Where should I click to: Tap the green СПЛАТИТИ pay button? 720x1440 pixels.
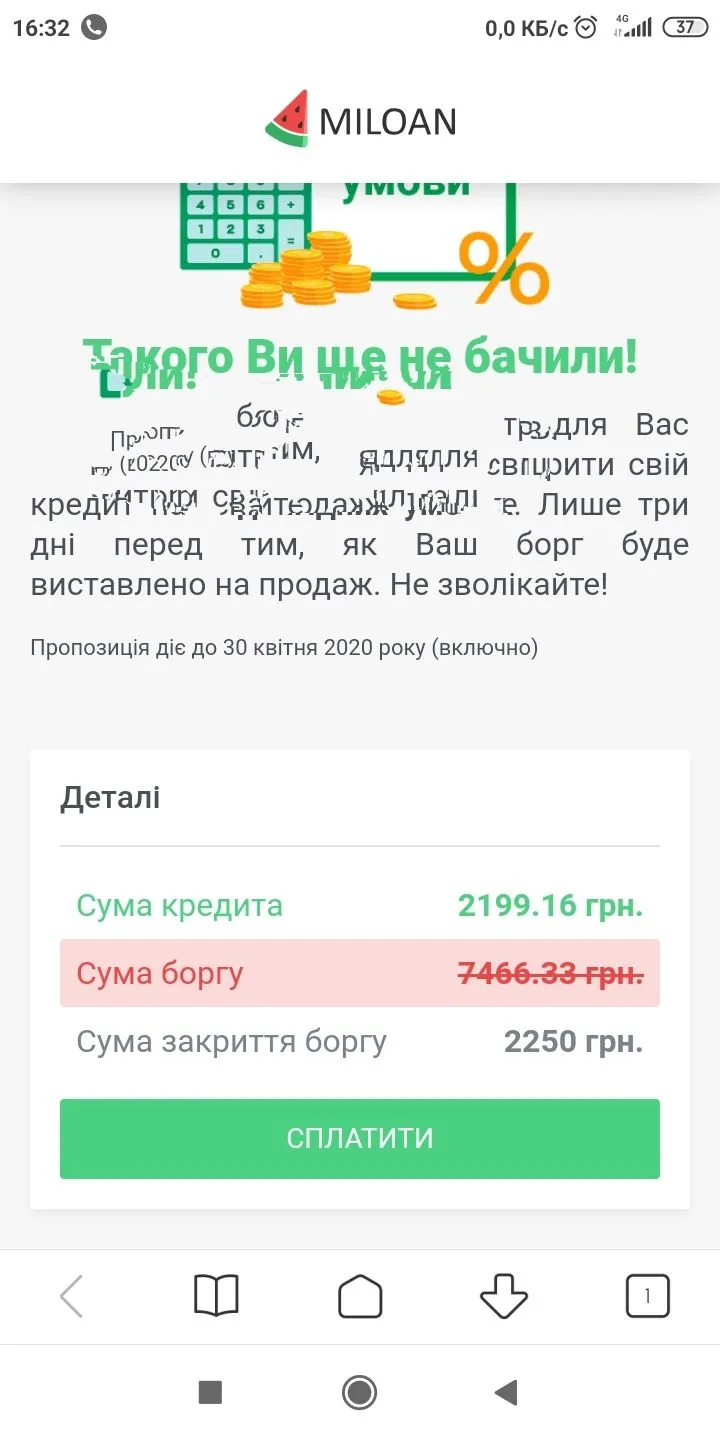360,1138
